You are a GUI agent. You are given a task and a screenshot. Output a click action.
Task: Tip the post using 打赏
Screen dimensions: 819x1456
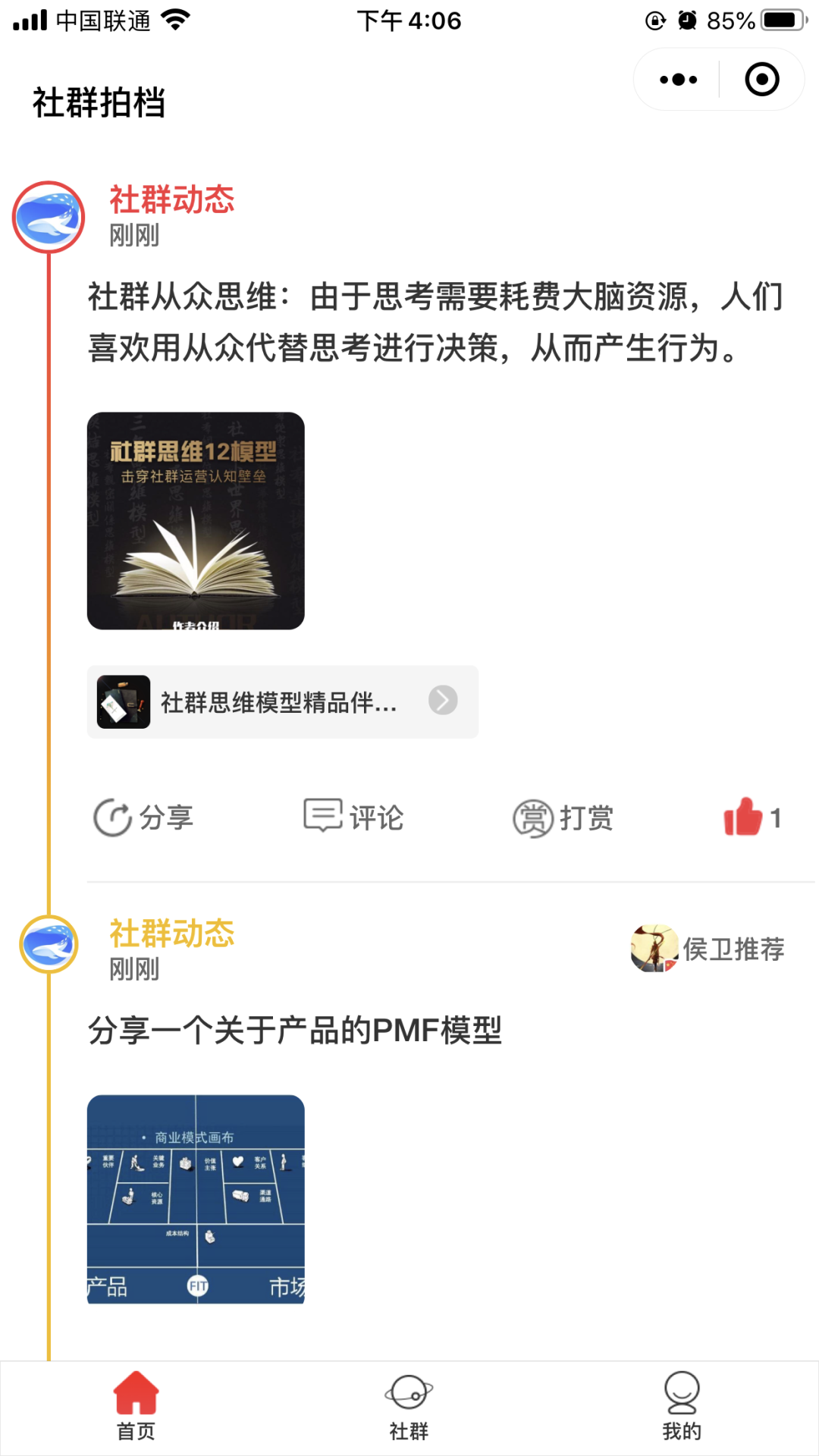tap(563, 818)
